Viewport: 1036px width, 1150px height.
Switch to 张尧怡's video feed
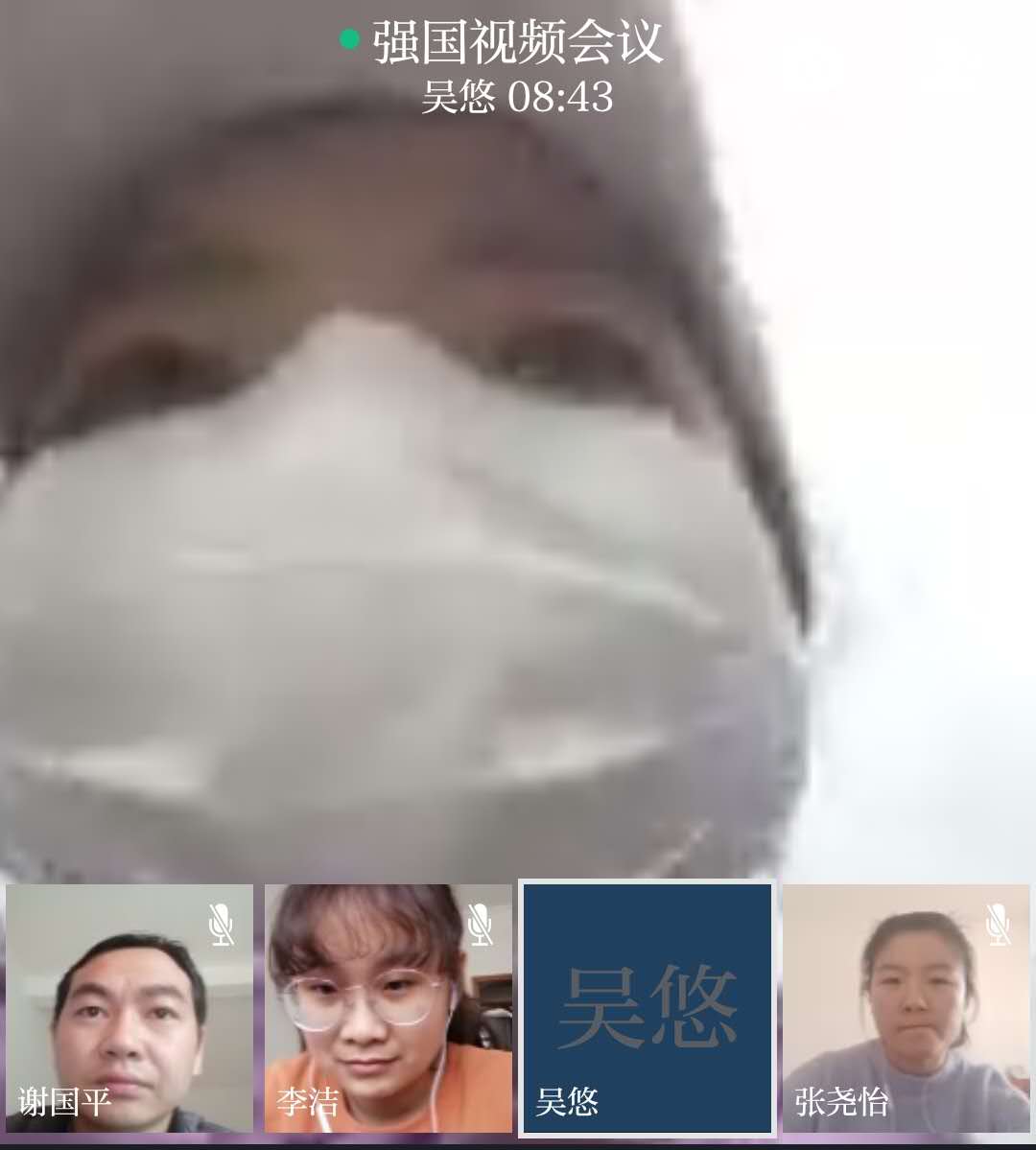[906, 1008]
